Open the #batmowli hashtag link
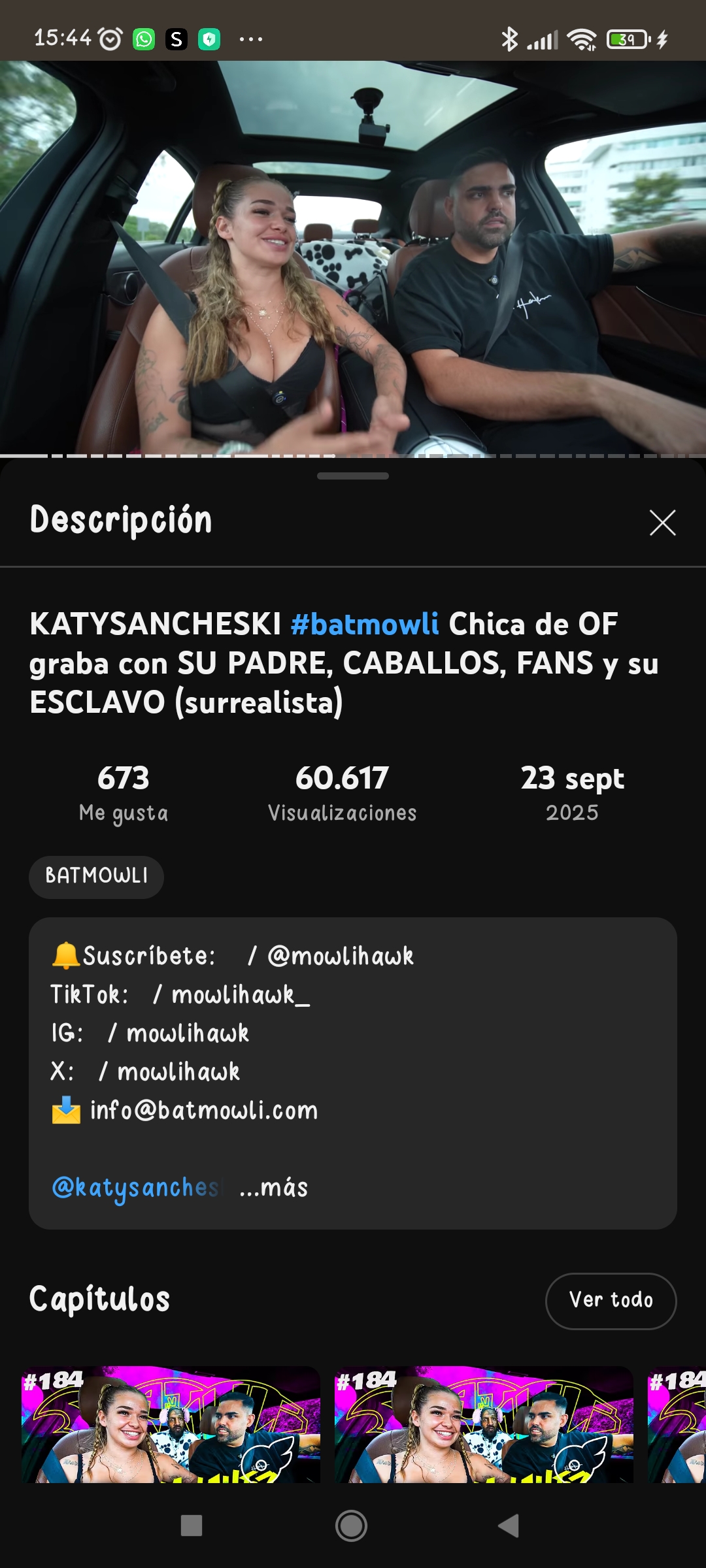This screenshot has height=1568, width=706. pos(365,624)
